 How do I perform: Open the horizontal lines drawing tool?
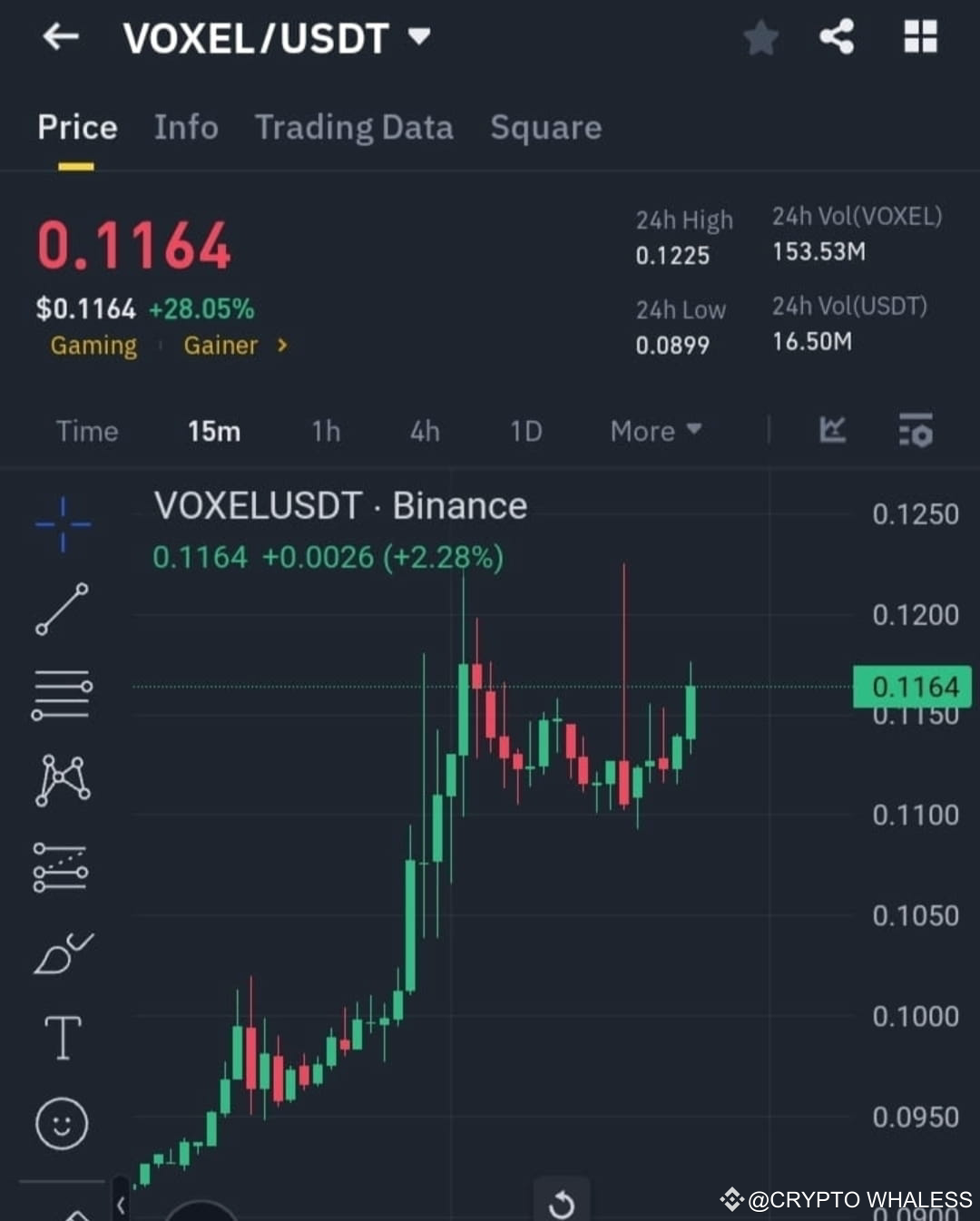tap(62, 696)
